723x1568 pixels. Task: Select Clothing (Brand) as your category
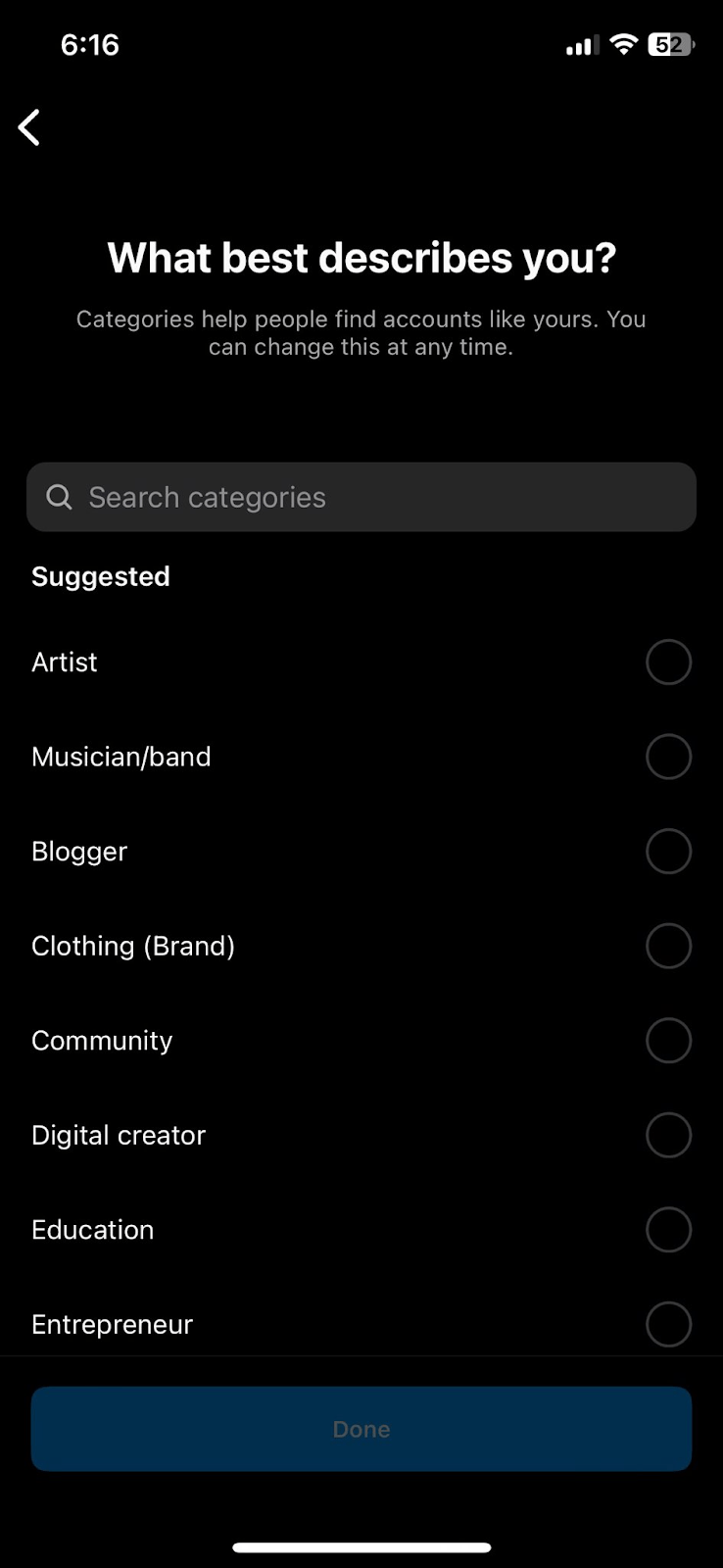click(668, 946)
